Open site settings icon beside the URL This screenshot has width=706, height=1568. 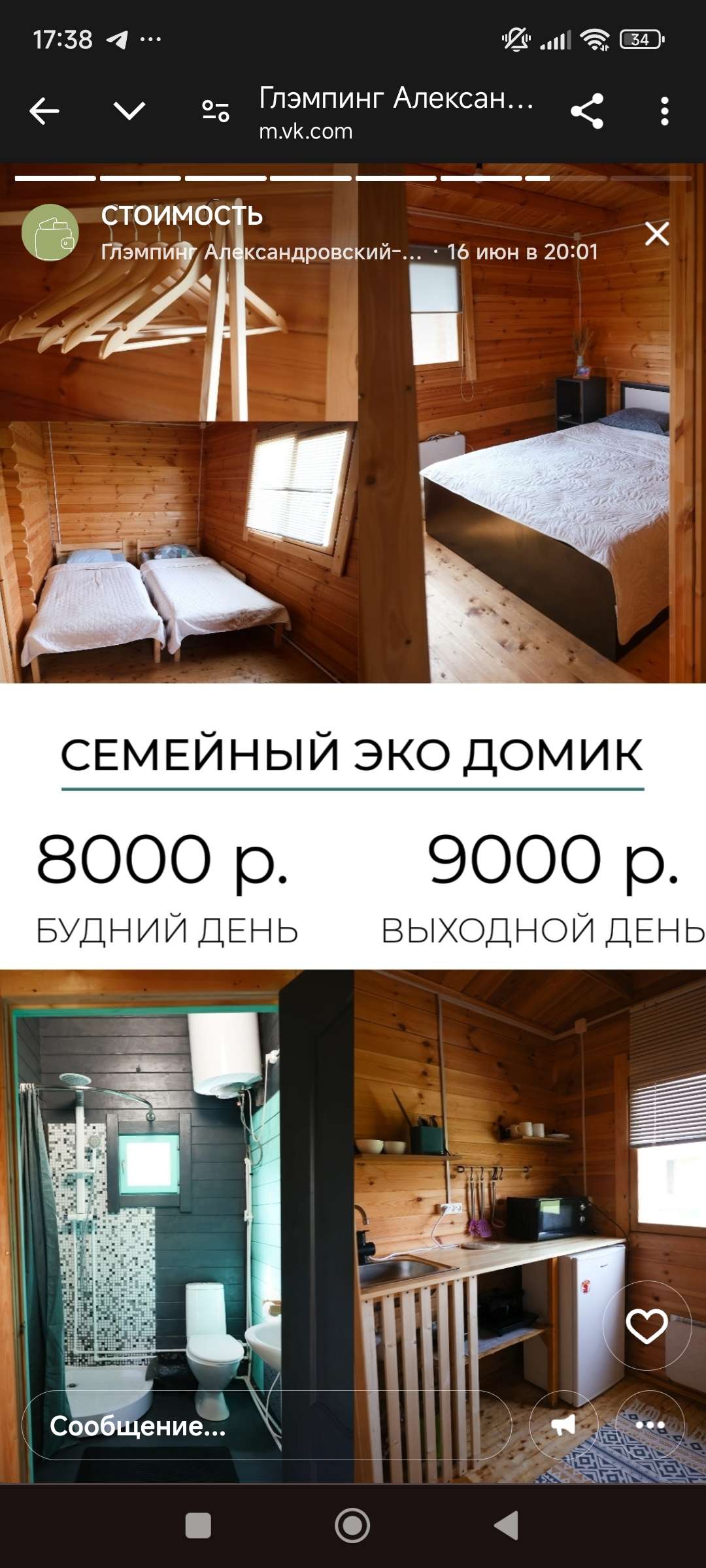point(215,111)
